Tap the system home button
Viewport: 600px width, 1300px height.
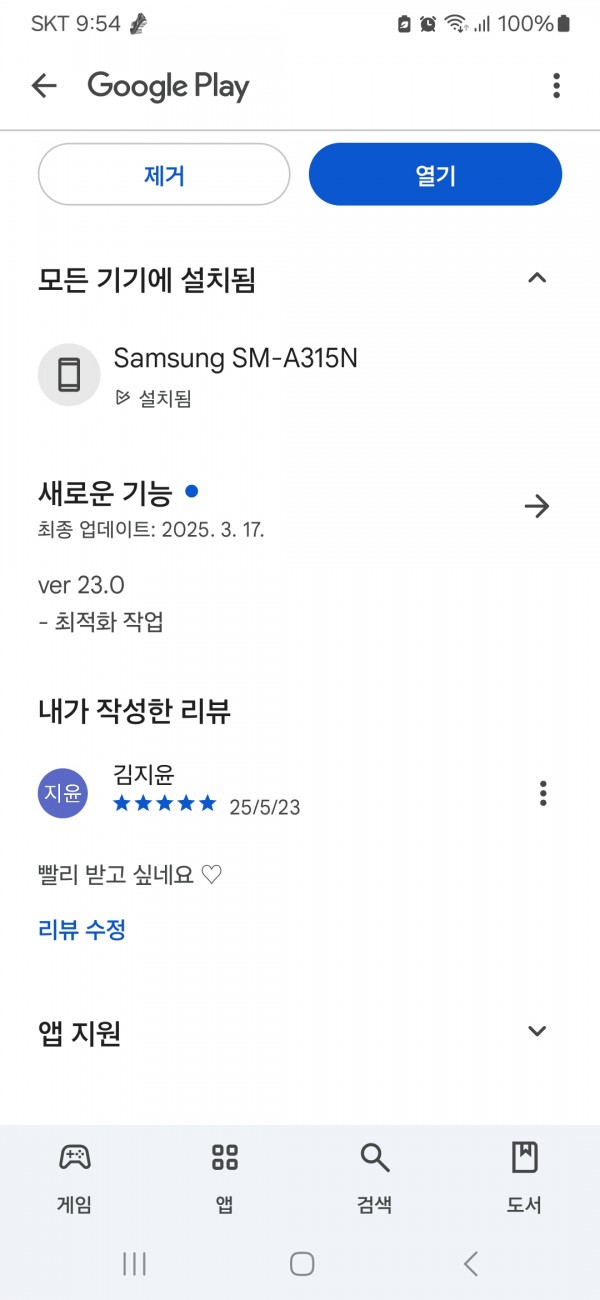[302, 1264]
